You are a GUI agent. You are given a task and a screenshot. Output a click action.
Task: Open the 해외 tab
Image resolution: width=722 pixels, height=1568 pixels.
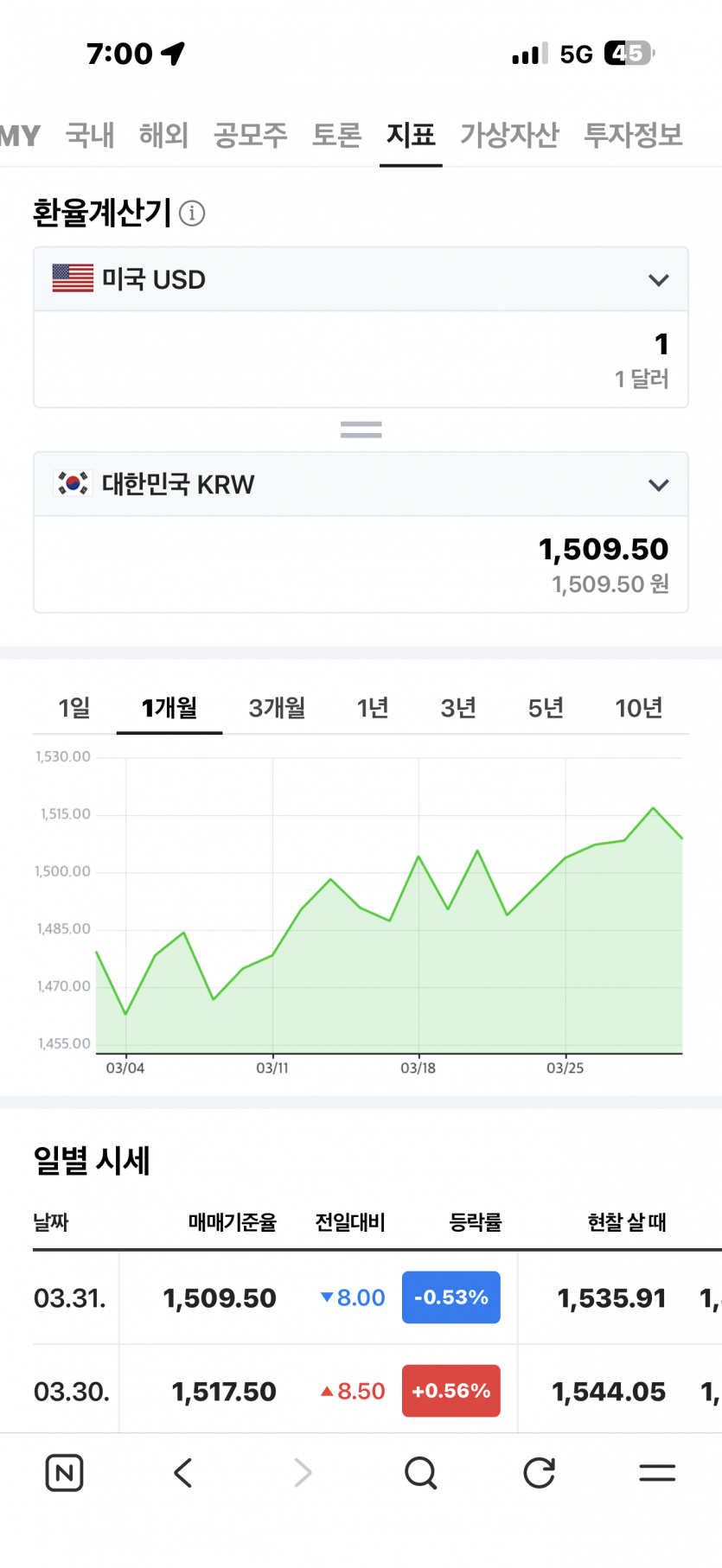click(163, 135)
